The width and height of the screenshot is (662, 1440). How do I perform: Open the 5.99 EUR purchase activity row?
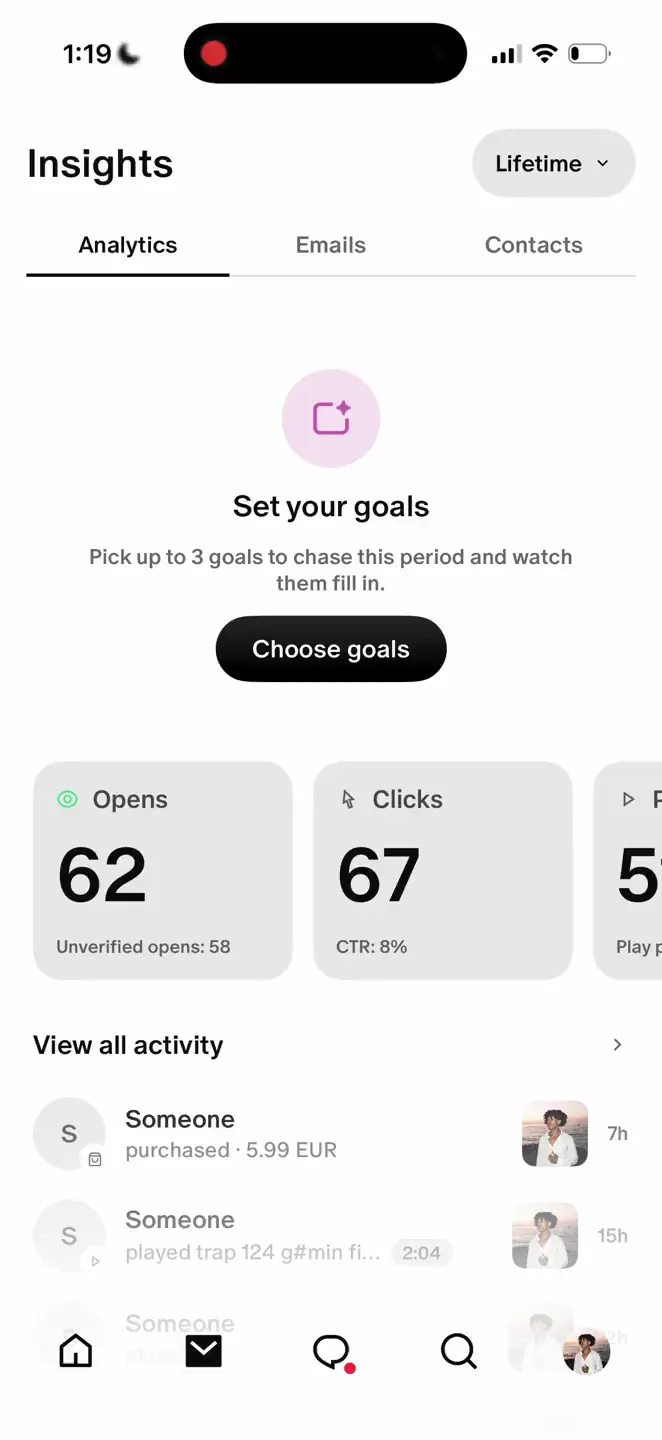pyautogui.click(x=331, y=1134)
